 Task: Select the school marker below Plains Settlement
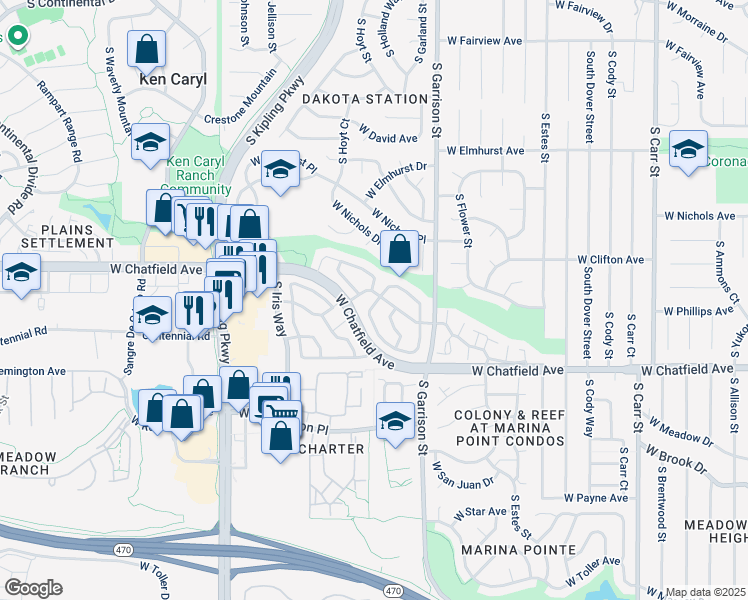pos(19,274)
